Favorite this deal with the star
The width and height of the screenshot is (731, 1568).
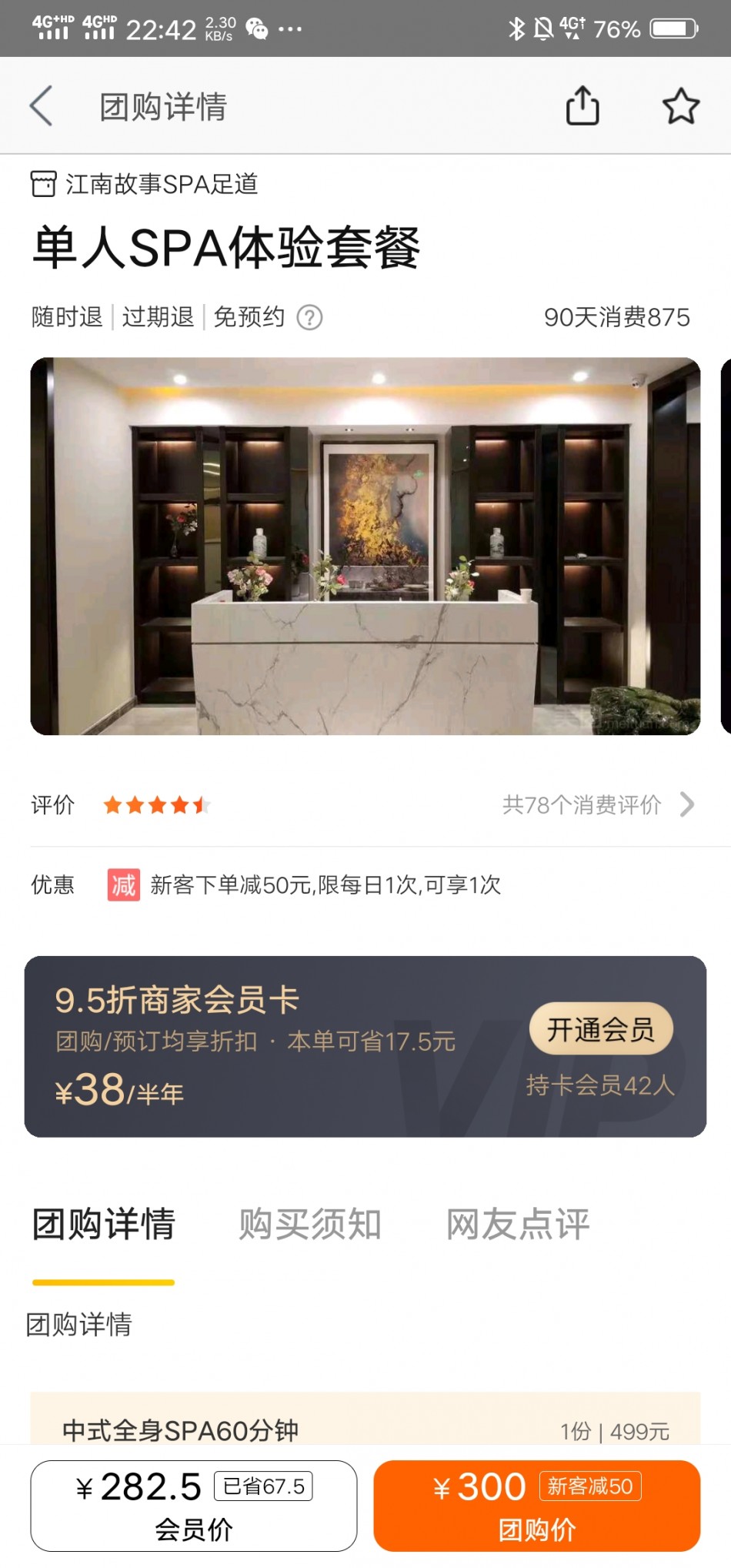(x=681, y=106)
